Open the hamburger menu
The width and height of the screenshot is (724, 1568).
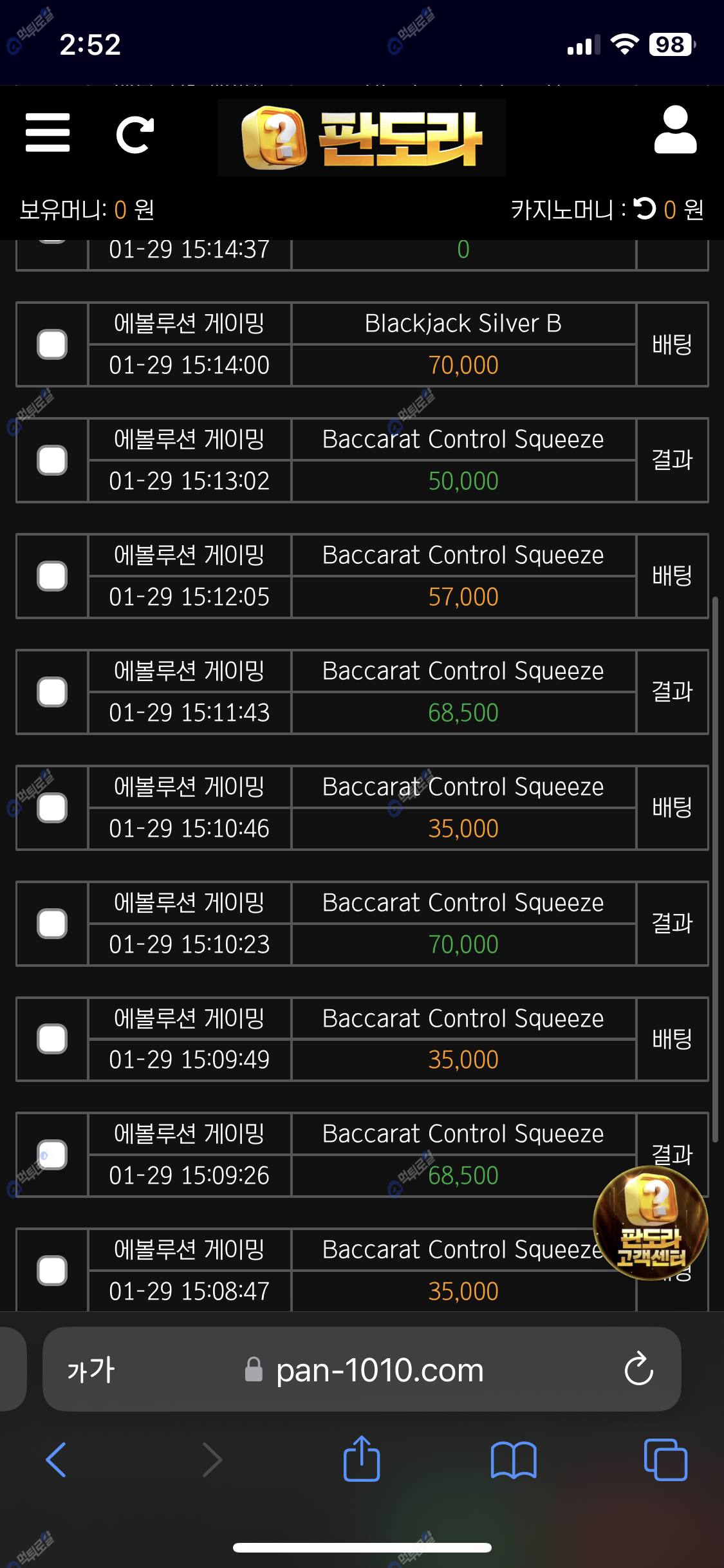[48, 133]
